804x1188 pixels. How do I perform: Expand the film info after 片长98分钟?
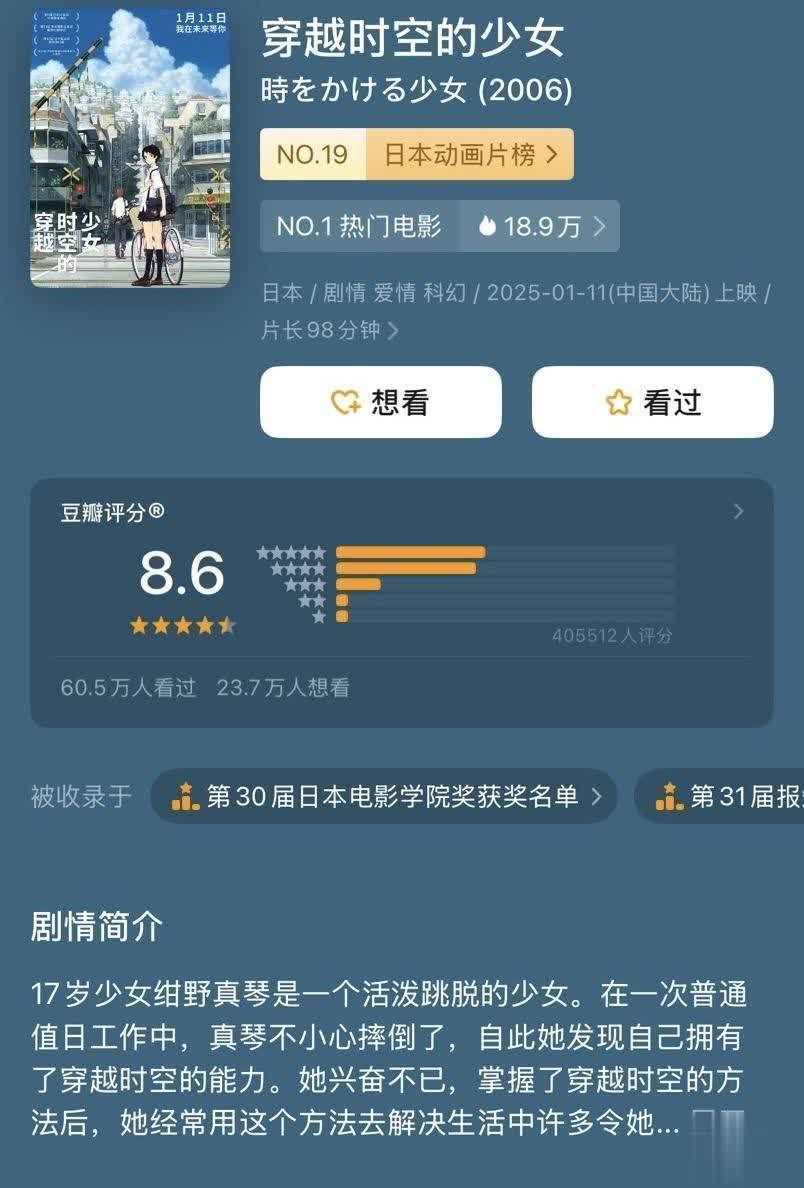393,330
